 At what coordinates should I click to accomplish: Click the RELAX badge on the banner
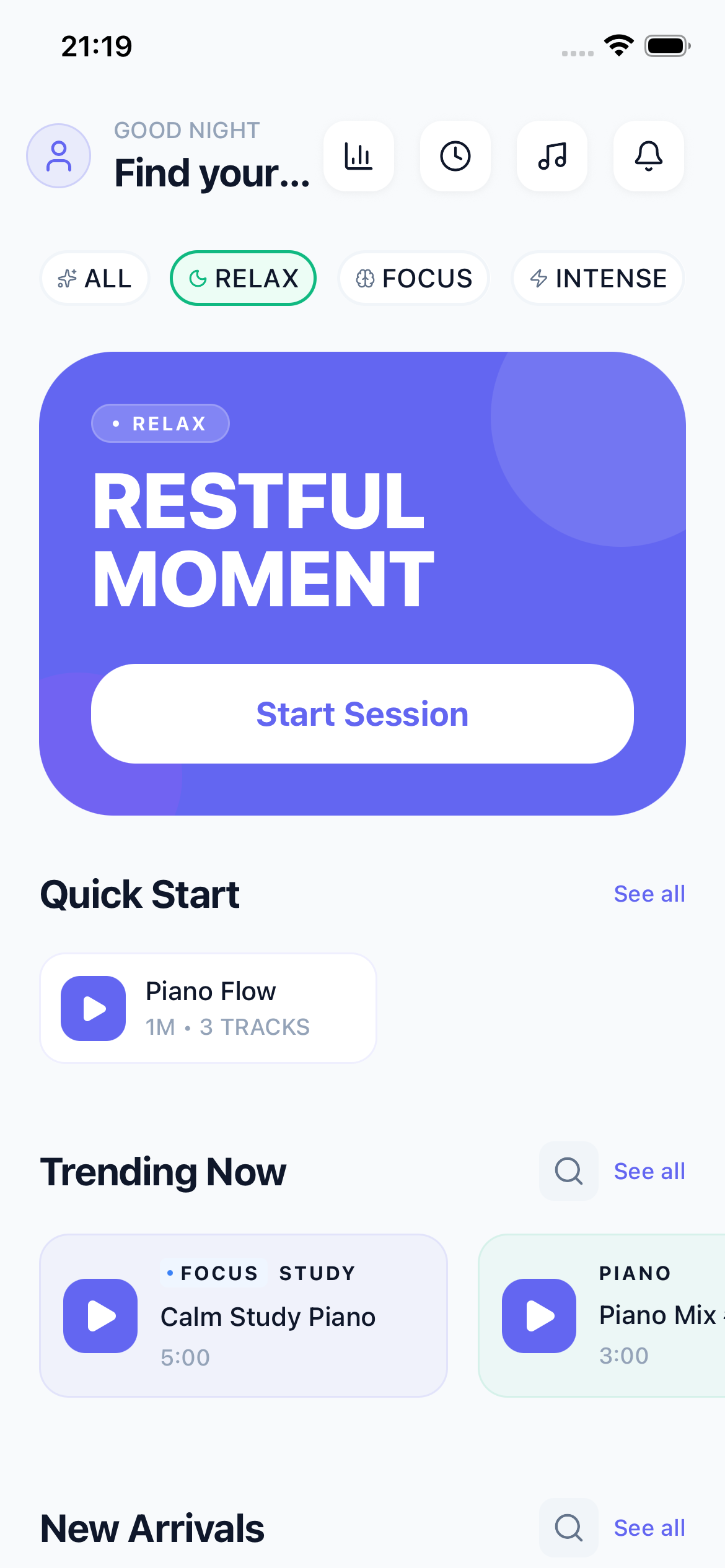point(160,423)
